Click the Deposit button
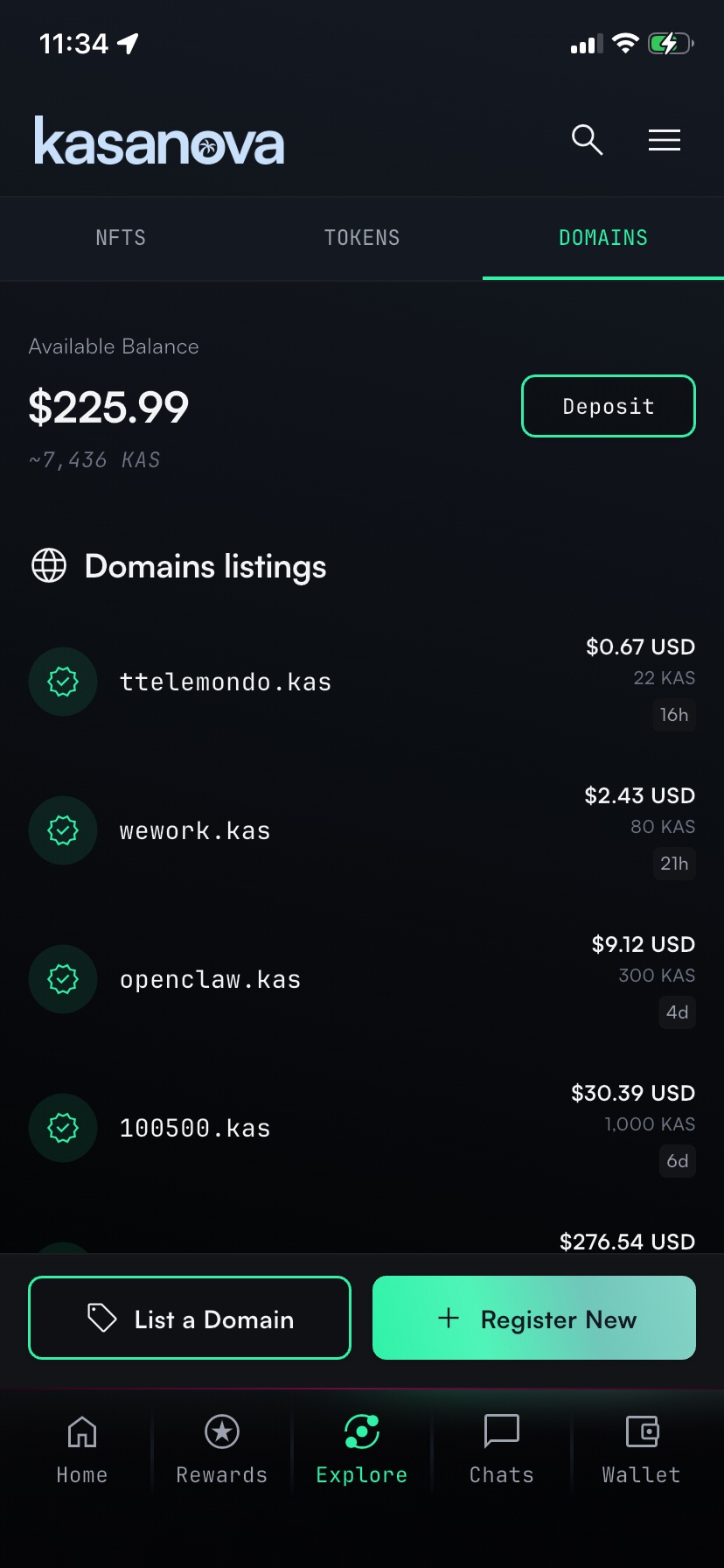The image size is (724, 1568). pos(608,405)
